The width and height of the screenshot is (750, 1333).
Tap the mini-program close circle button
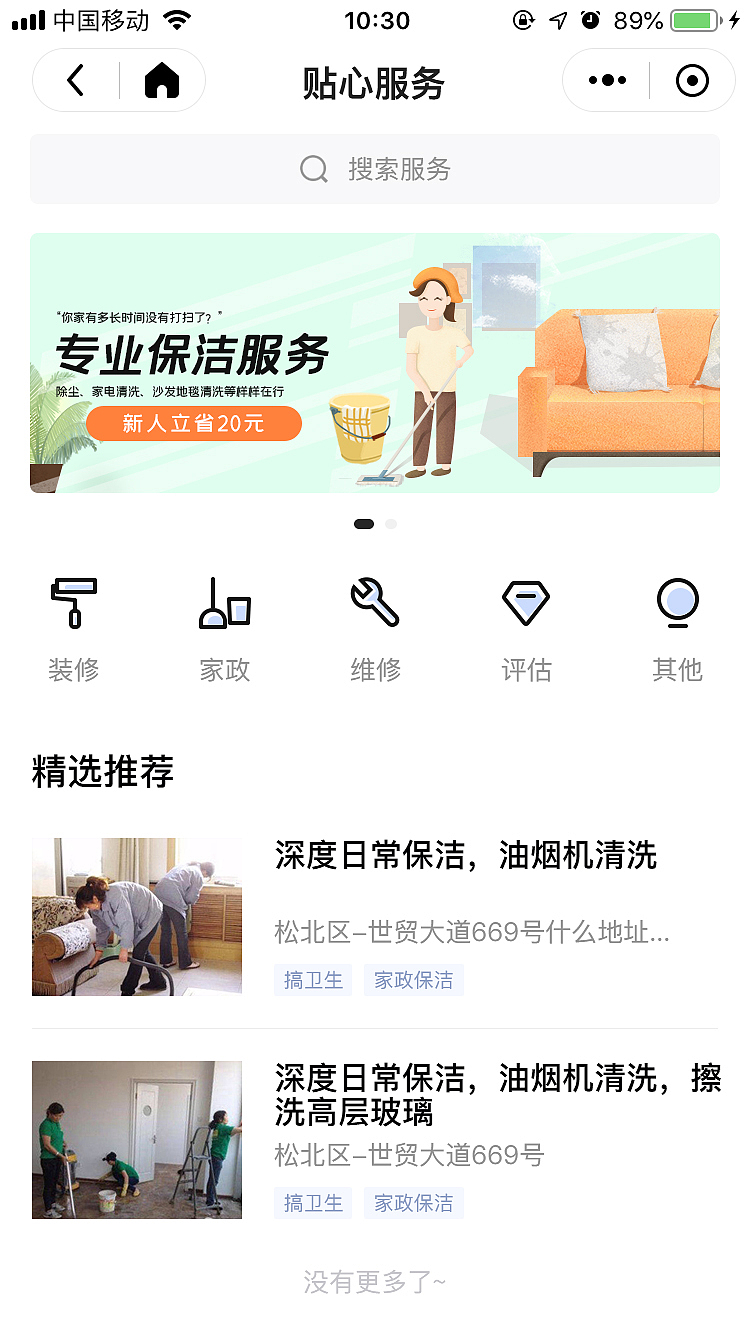click(692, 80)
